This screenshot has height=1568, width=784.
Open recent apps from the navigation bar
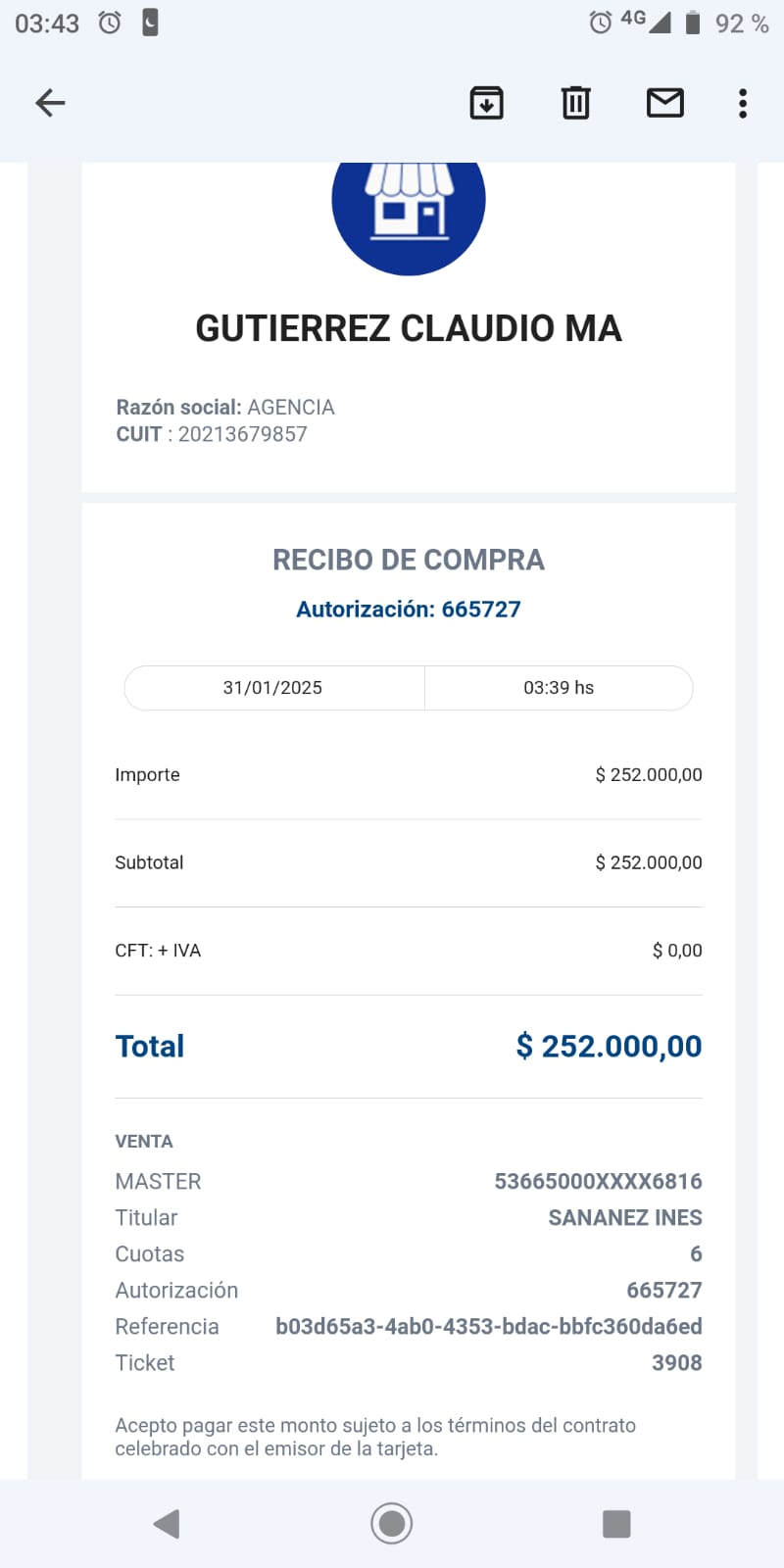[615, 1523]
